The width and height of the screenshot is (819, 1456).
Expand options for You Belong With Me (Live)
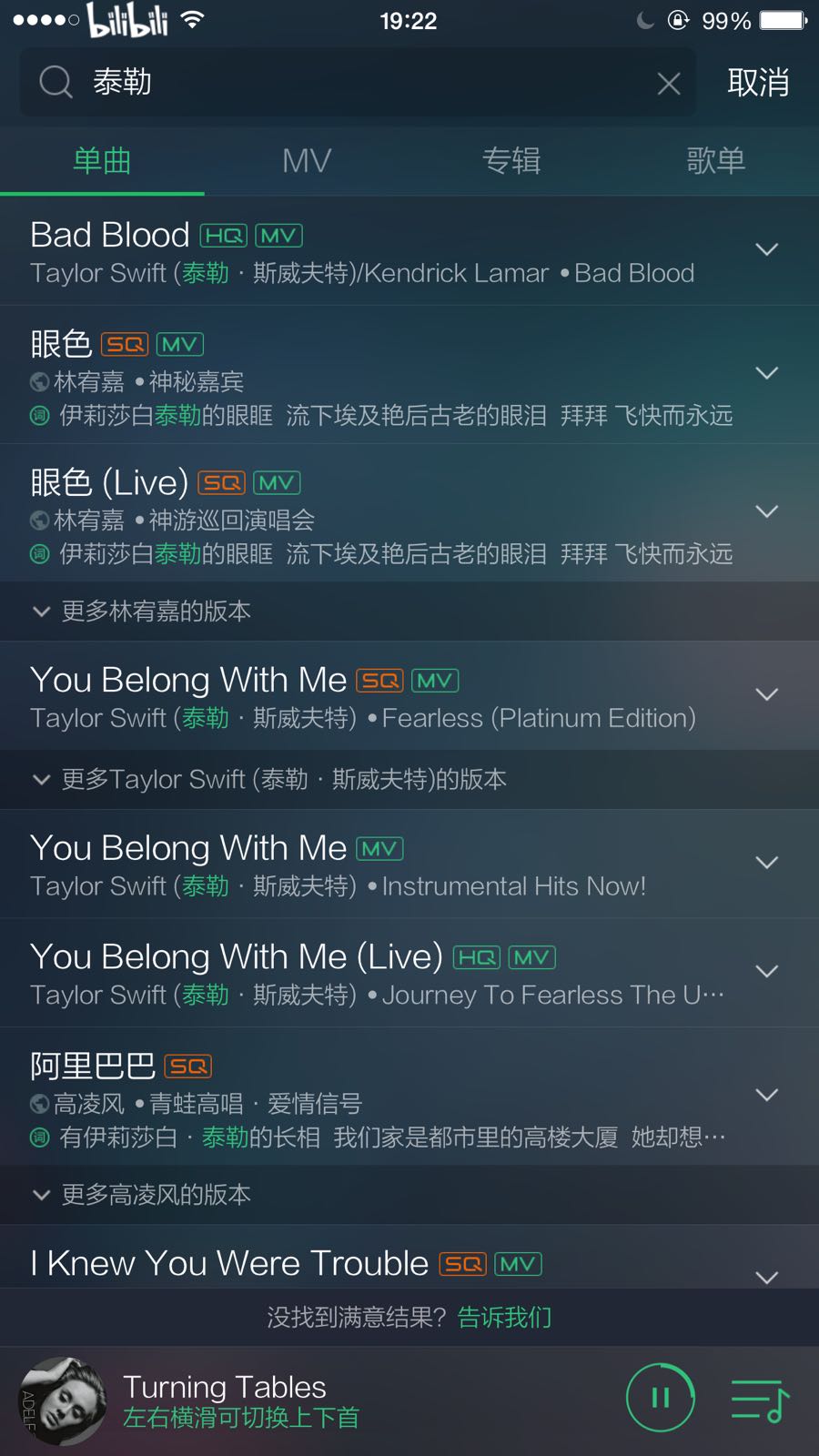(x=767, y=971)
